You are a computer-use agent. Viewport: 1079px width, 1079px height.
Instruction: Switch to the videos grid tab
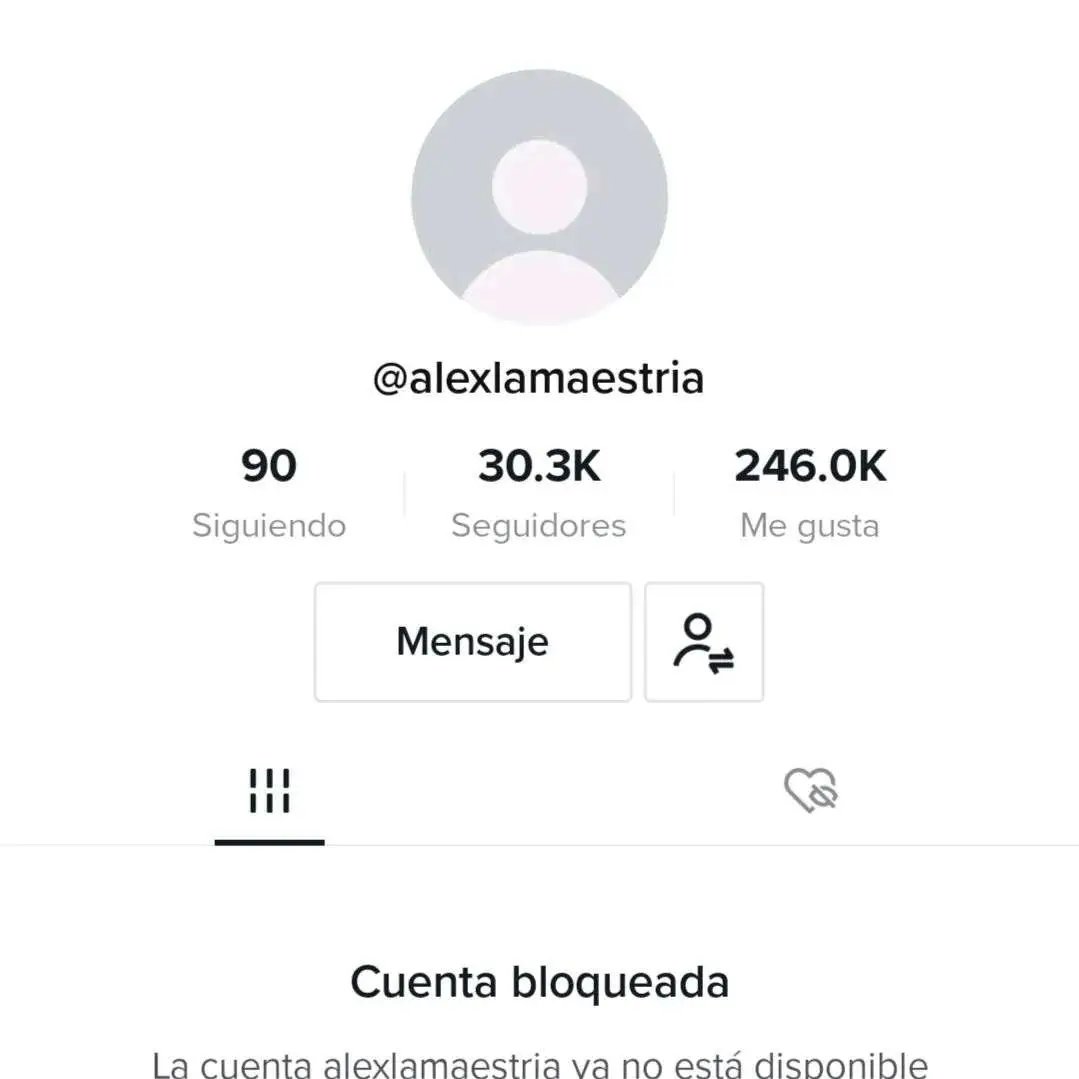click(x=269, y=791)
